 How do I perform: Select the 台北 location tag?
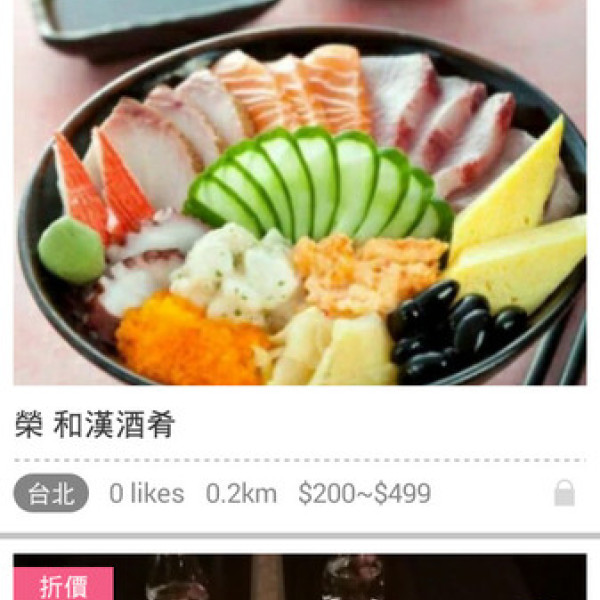click(51, 493)
